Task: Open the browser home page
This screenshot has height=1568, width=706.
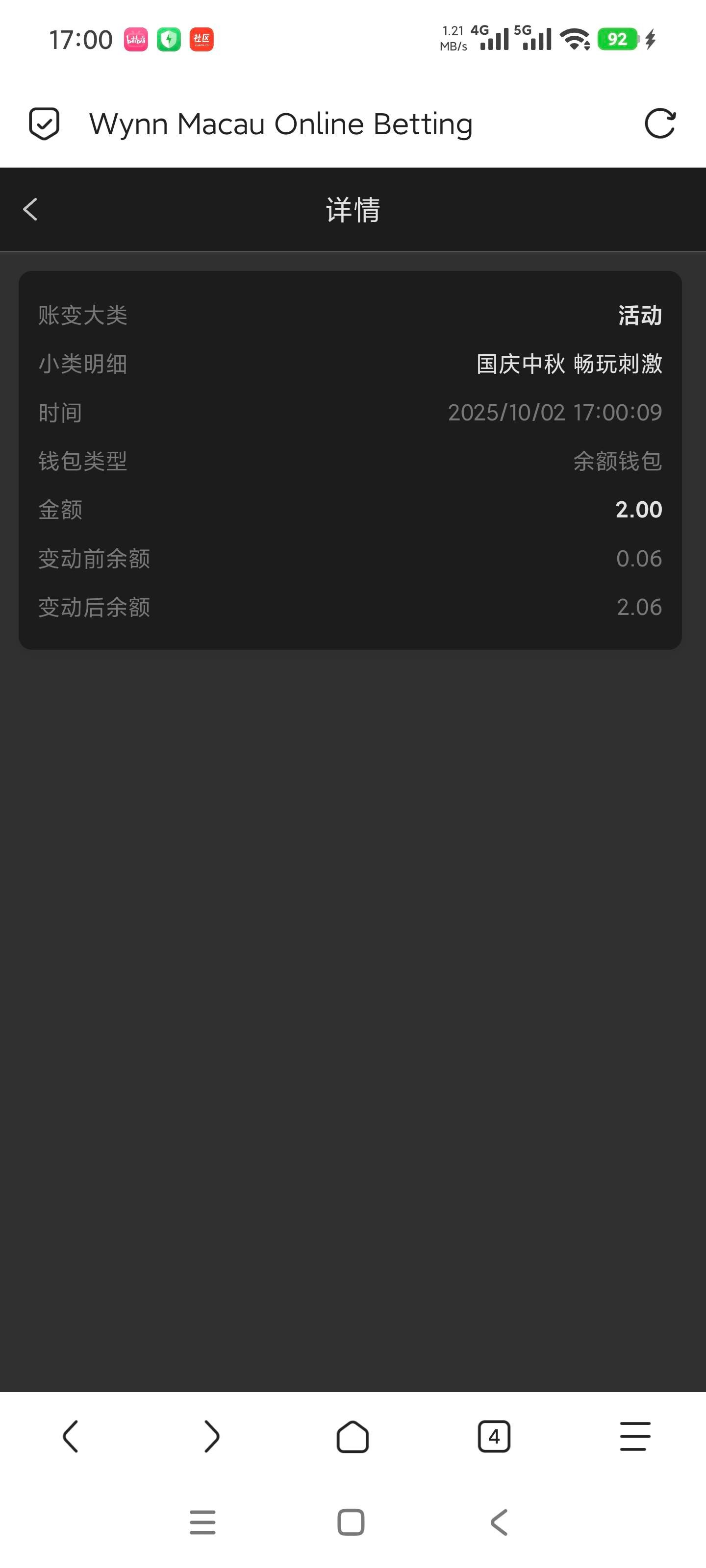Action: [353, 1437]
